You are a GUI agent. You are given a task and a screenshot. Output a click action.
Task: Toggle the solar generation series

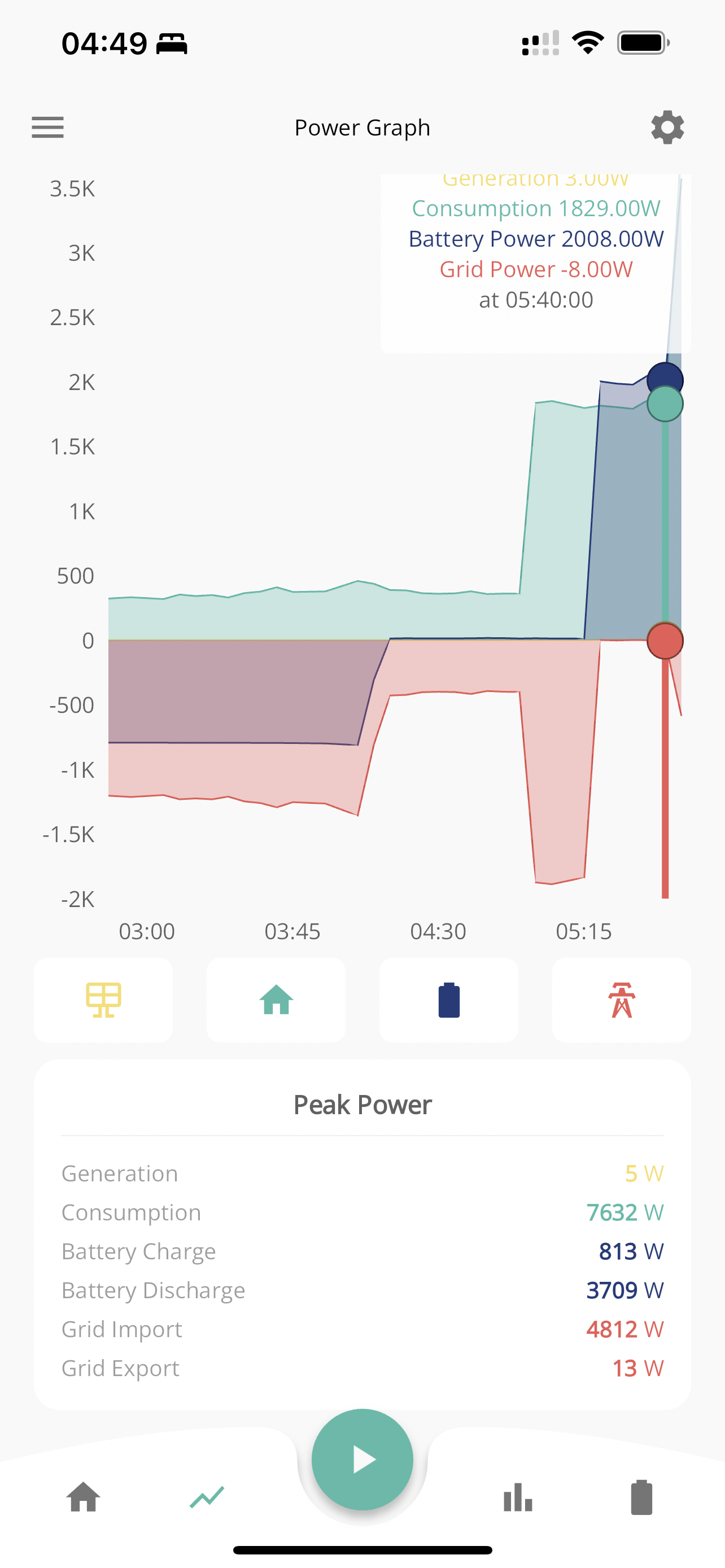pyautogui.click(x=103, y=1000)
